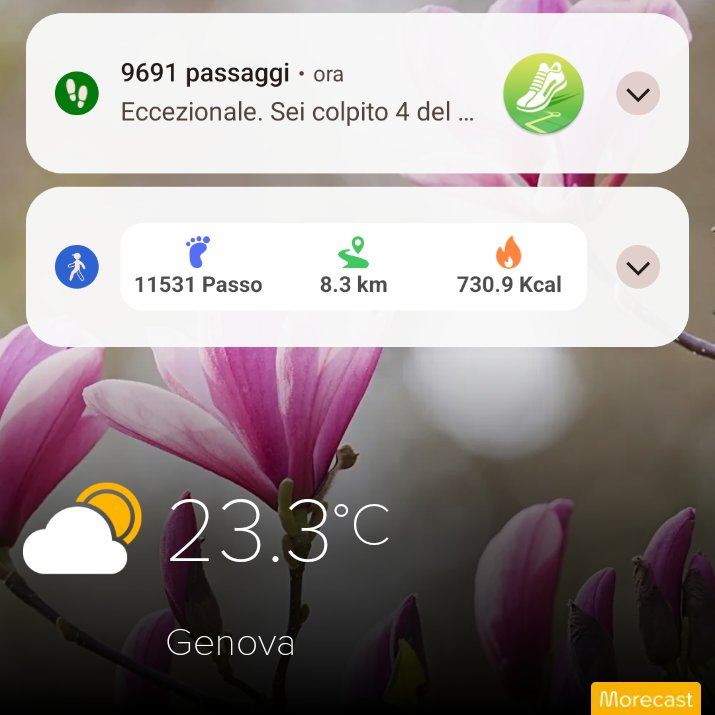Viewport: 715px width, 715px height.
Task: Expand the 11531 Passo notification
Action: click(x=638, y=267)
